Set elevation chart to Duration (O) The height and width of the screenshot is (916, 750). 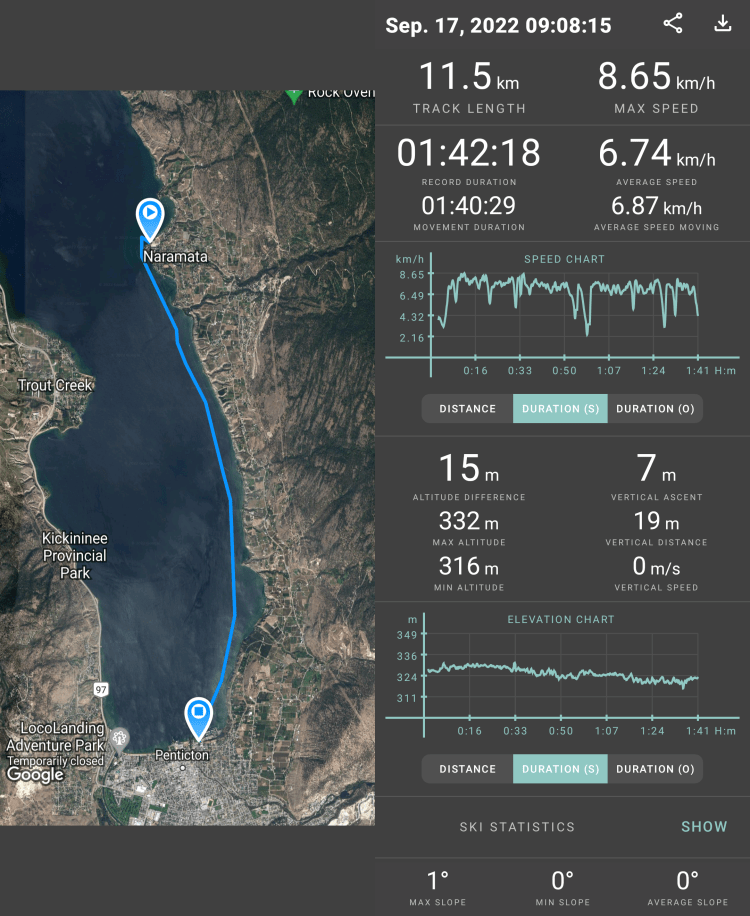tap(655, 769)
